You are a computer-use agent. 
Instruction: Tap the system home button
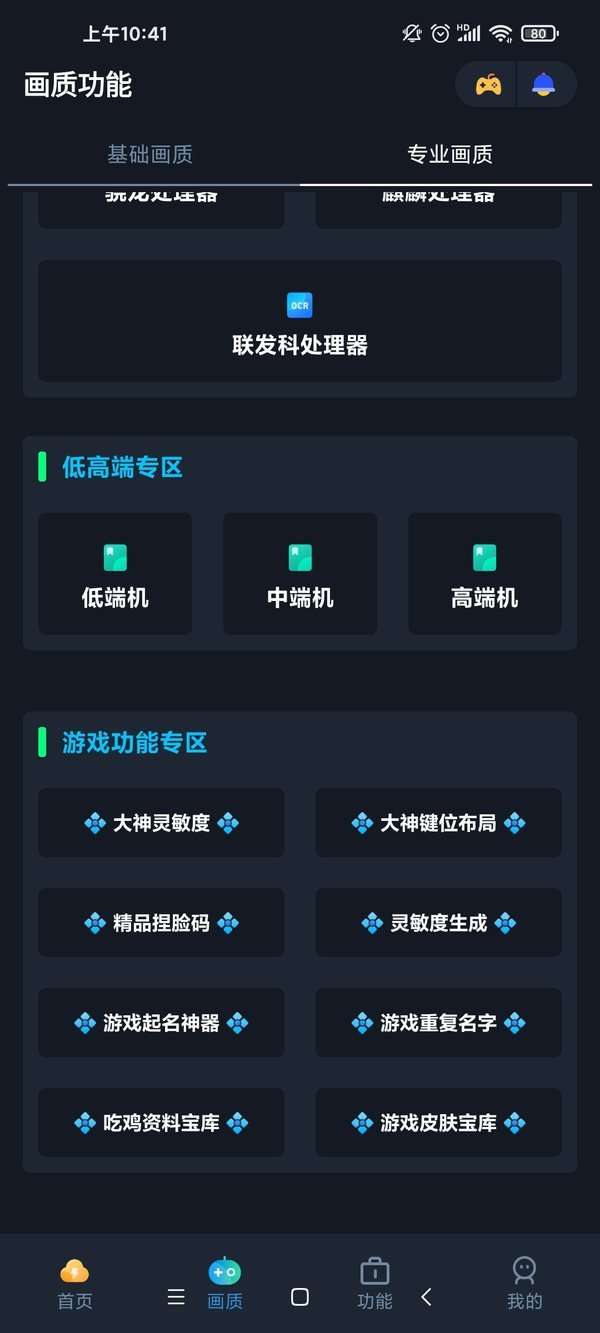click(x=299, y=1297)
